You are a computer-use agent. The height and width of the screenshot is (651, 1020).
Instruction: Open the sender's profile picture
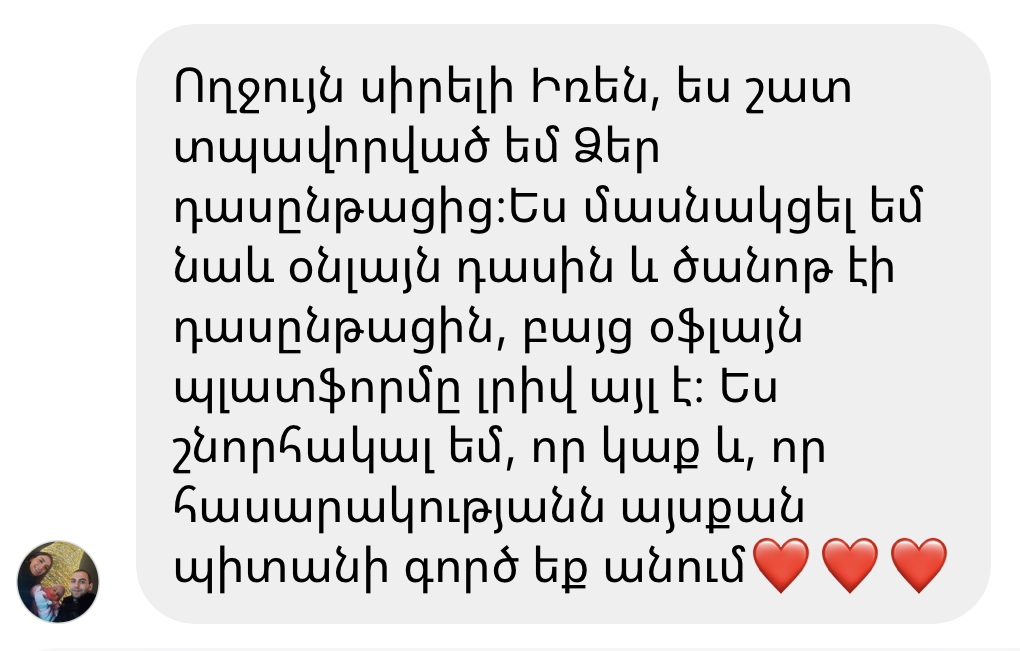(57, 581)
